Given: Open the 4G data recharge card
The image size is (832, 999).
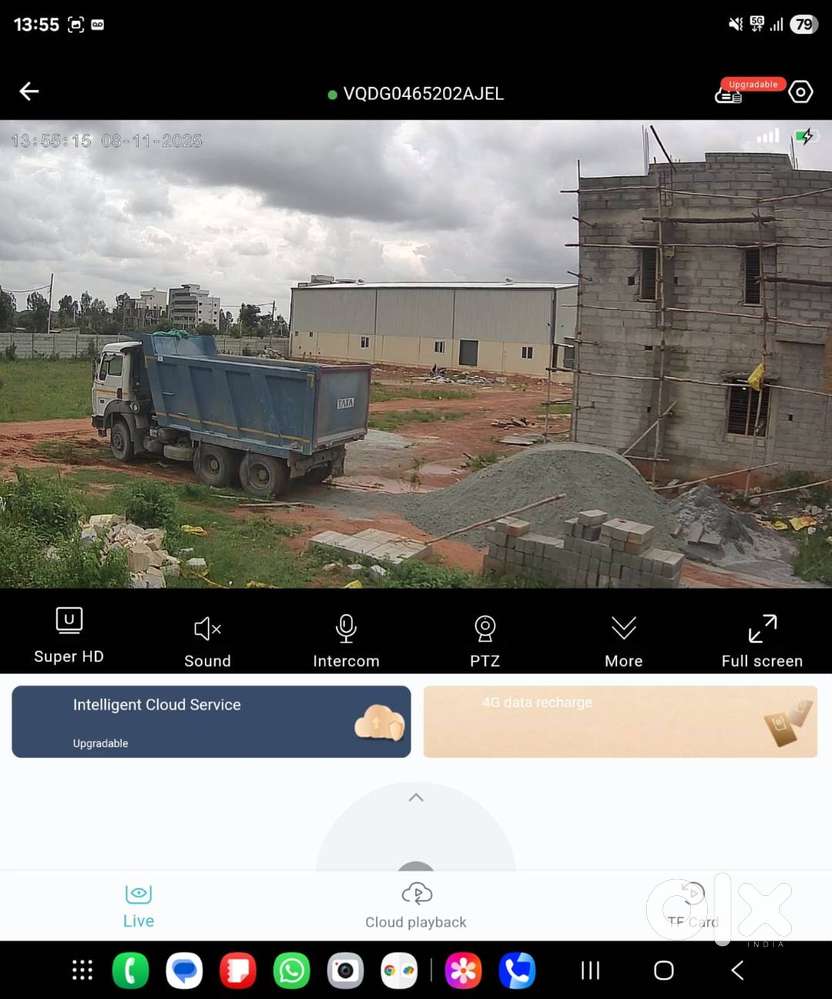Looking at the screenshot, I should [620, 721].
